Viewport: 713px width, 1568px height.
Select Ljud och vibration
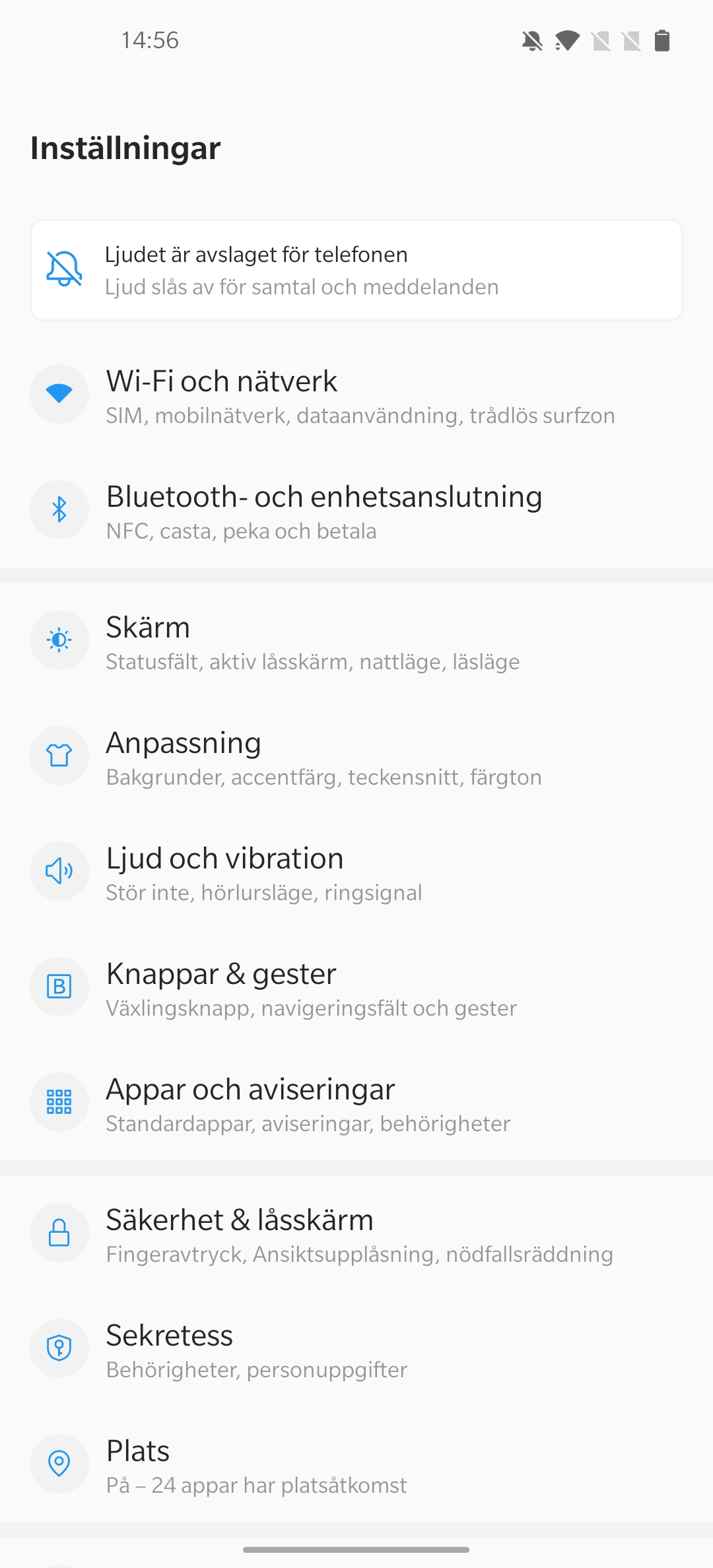pos(356,872)
